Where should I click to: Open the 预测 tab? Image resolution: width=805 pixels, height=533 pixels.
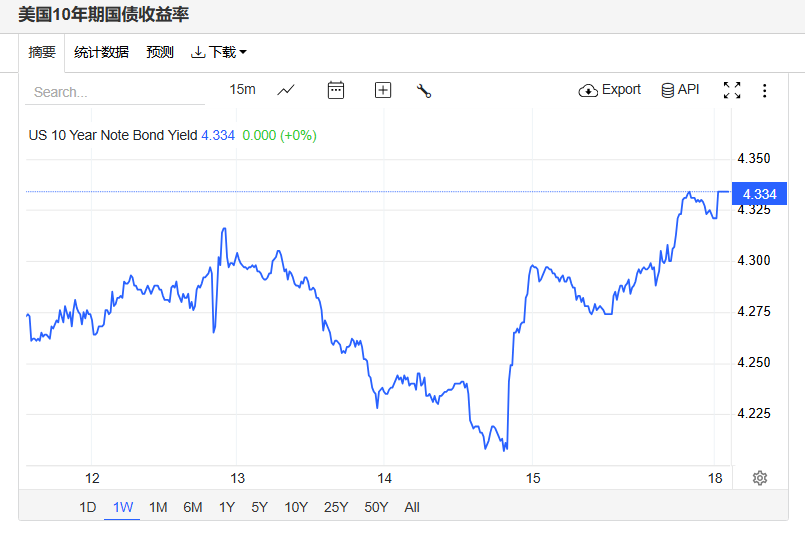[160, 52]
